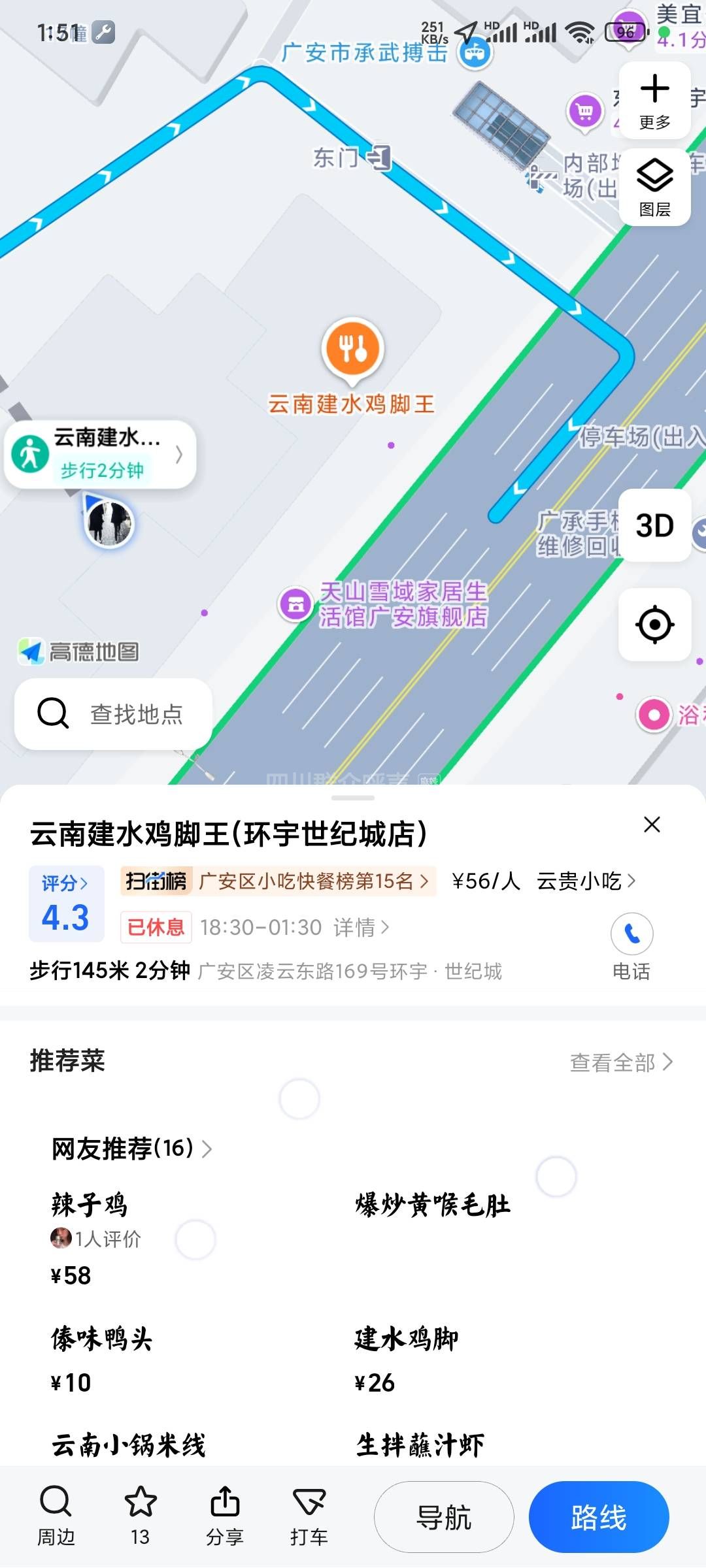
Task: Open the 路线 route planner
Action: (598, 1517)
